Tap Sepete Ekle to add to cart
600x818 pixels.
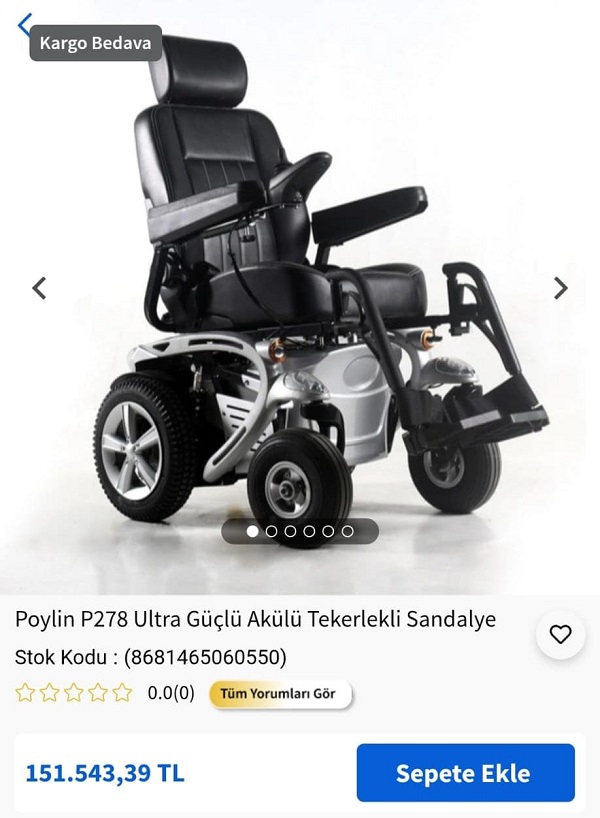[465, 773]
